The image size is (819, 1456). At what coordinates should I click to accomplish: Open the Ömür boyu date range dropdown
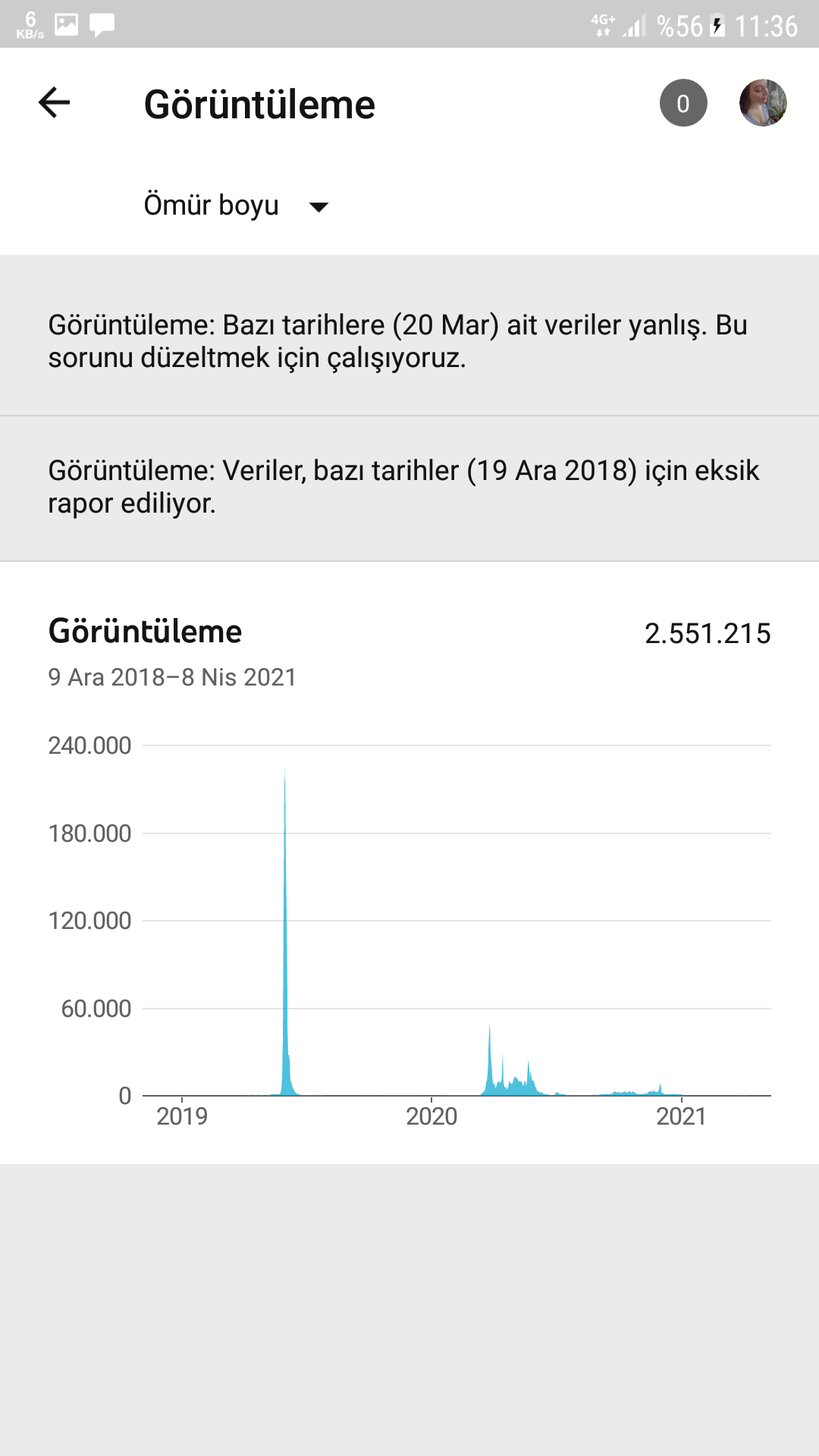(236, 206)
